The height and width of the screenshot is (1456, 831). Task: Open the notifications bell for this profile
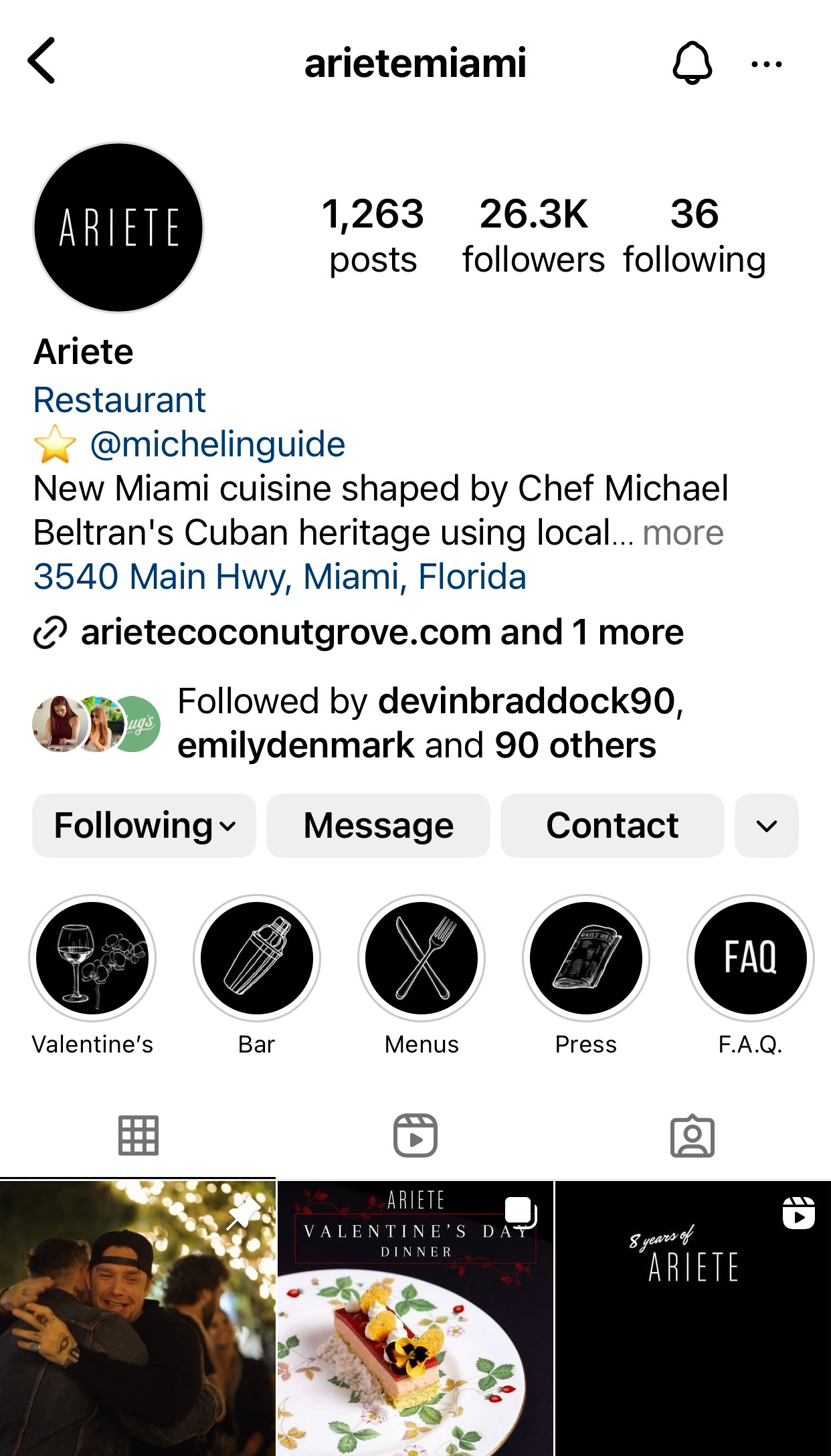coord(692,63)
